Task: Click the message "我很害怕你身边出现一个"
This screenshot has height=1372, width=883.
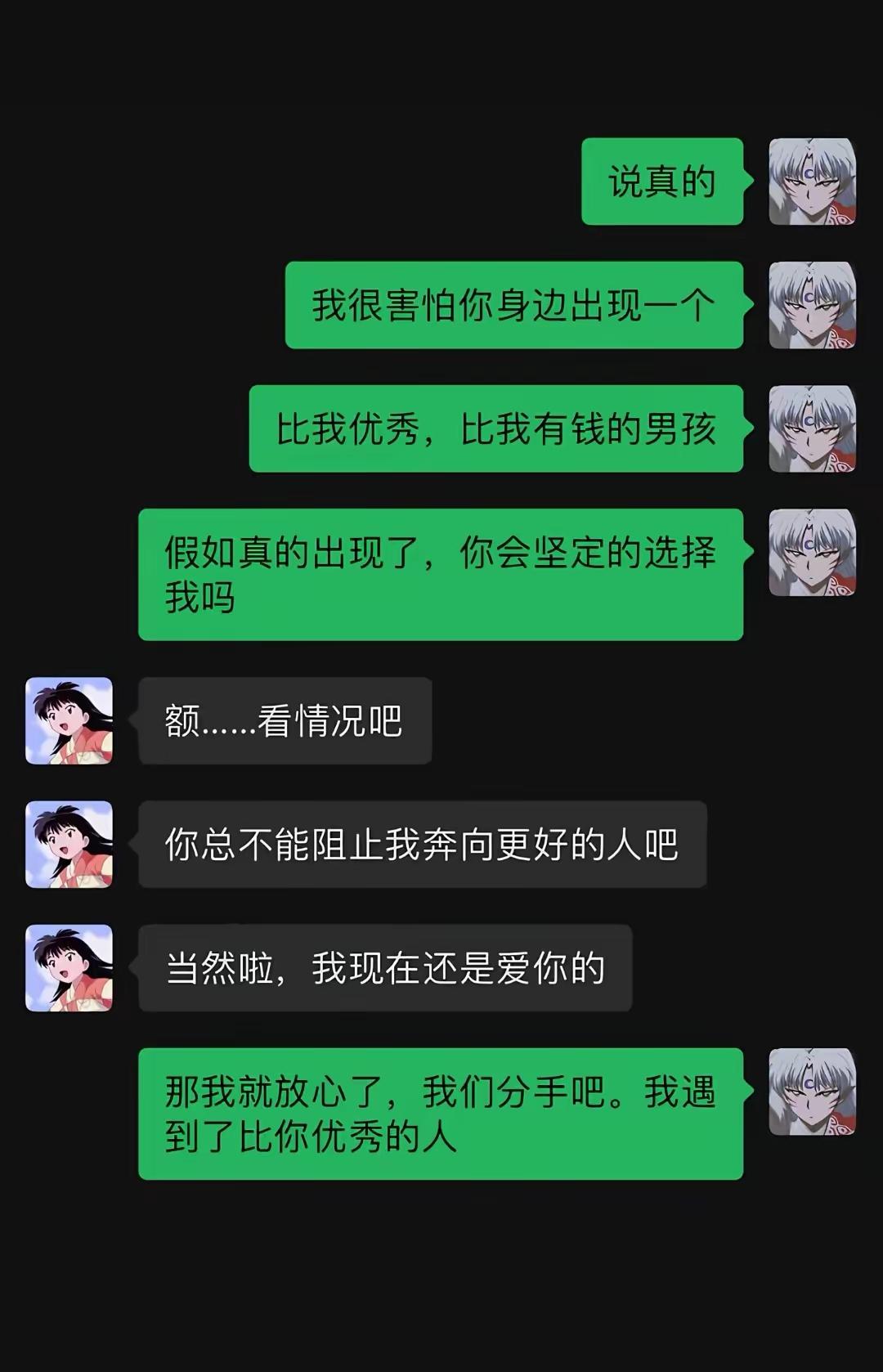Action: coord(515,307)
